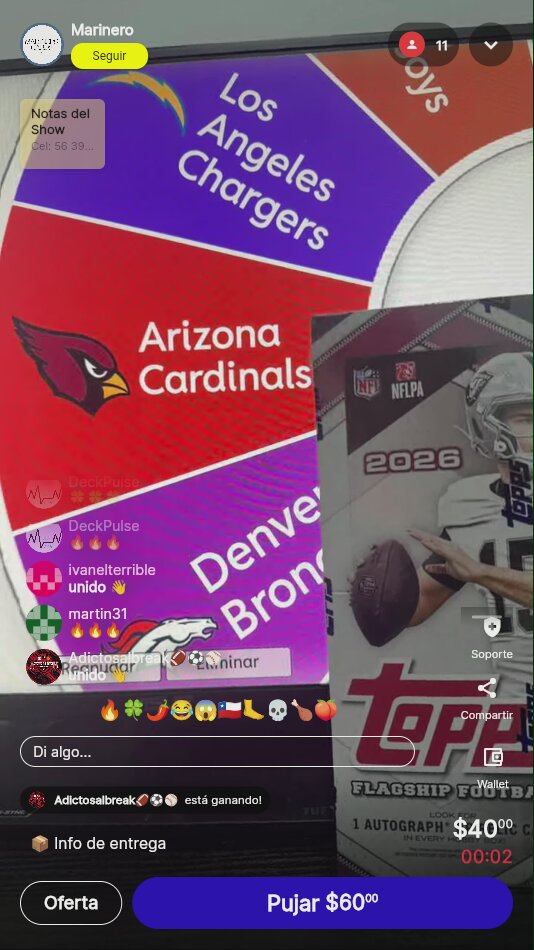This screenshot has width=534, height=950.
Task: Open the Wallet
Action: point(493,768)
